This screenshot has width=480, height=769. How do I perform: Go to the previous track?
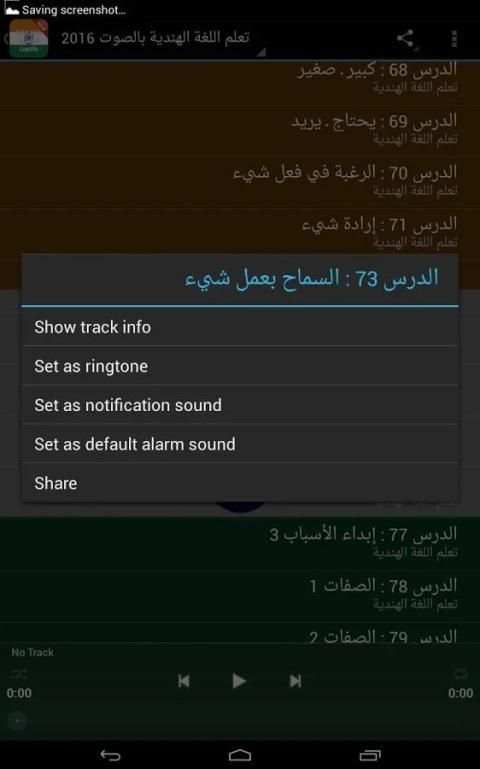coord(184,681)
